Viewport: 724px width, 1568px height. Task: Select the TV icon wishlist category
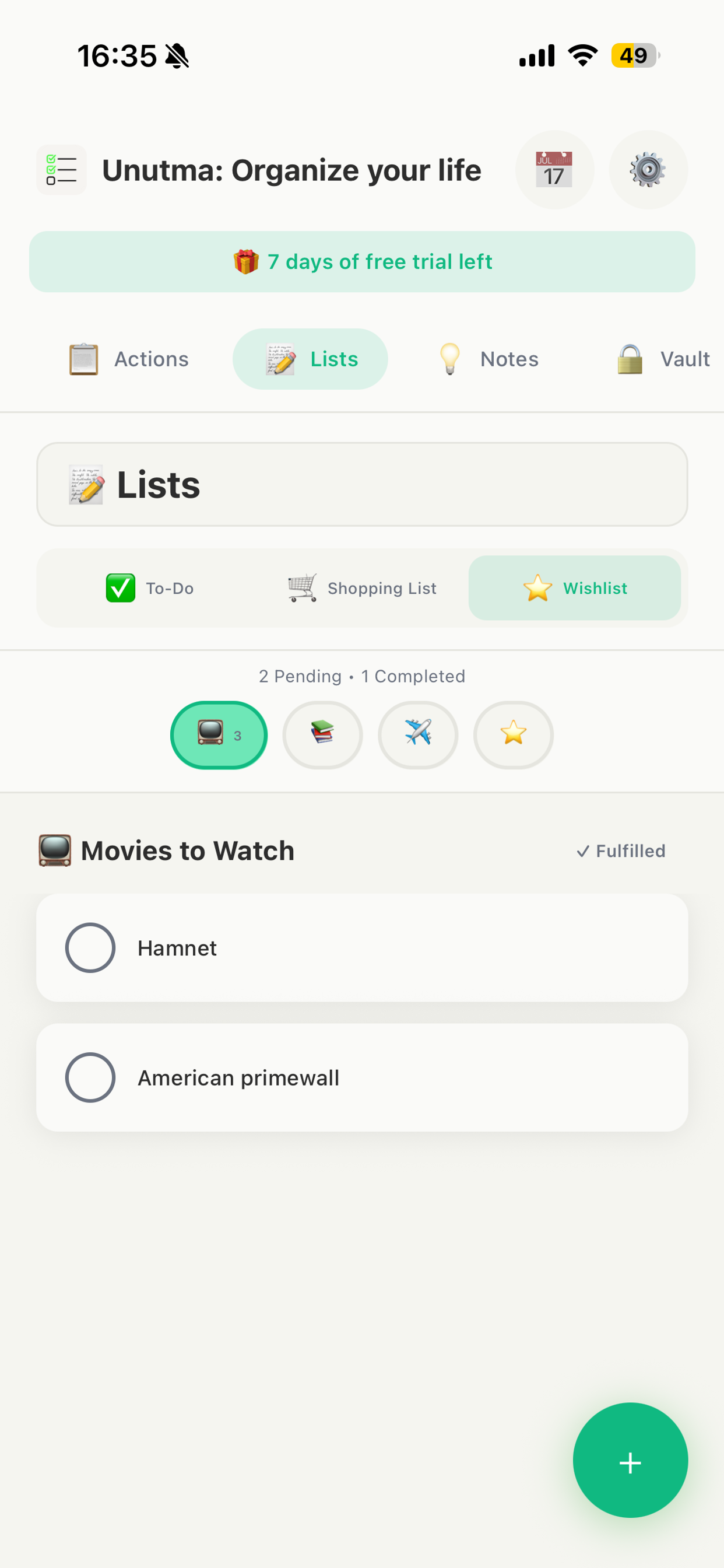218,734
